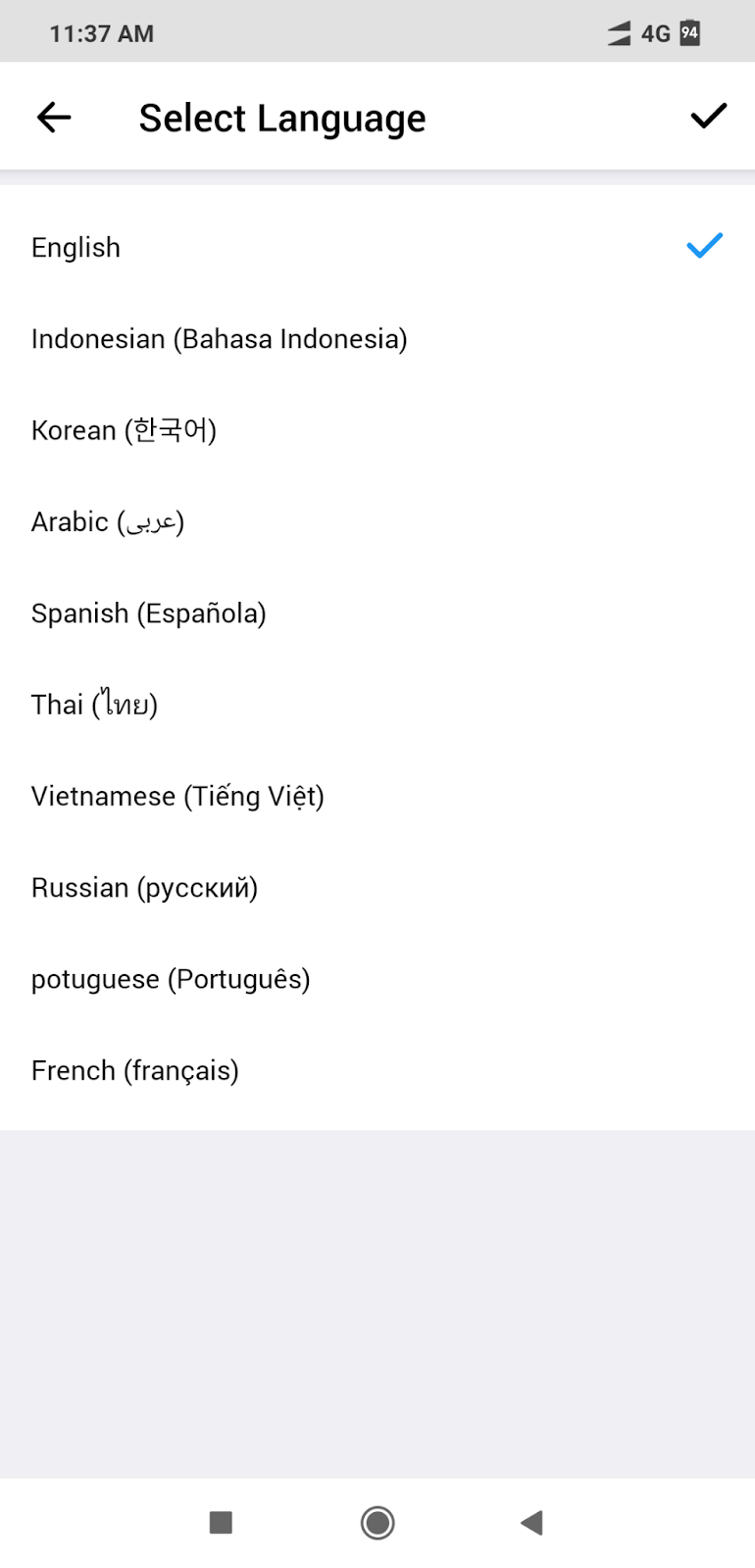
Task: Choose Indonesian (Bahasa Indonesia)
Action: (377, 339)
